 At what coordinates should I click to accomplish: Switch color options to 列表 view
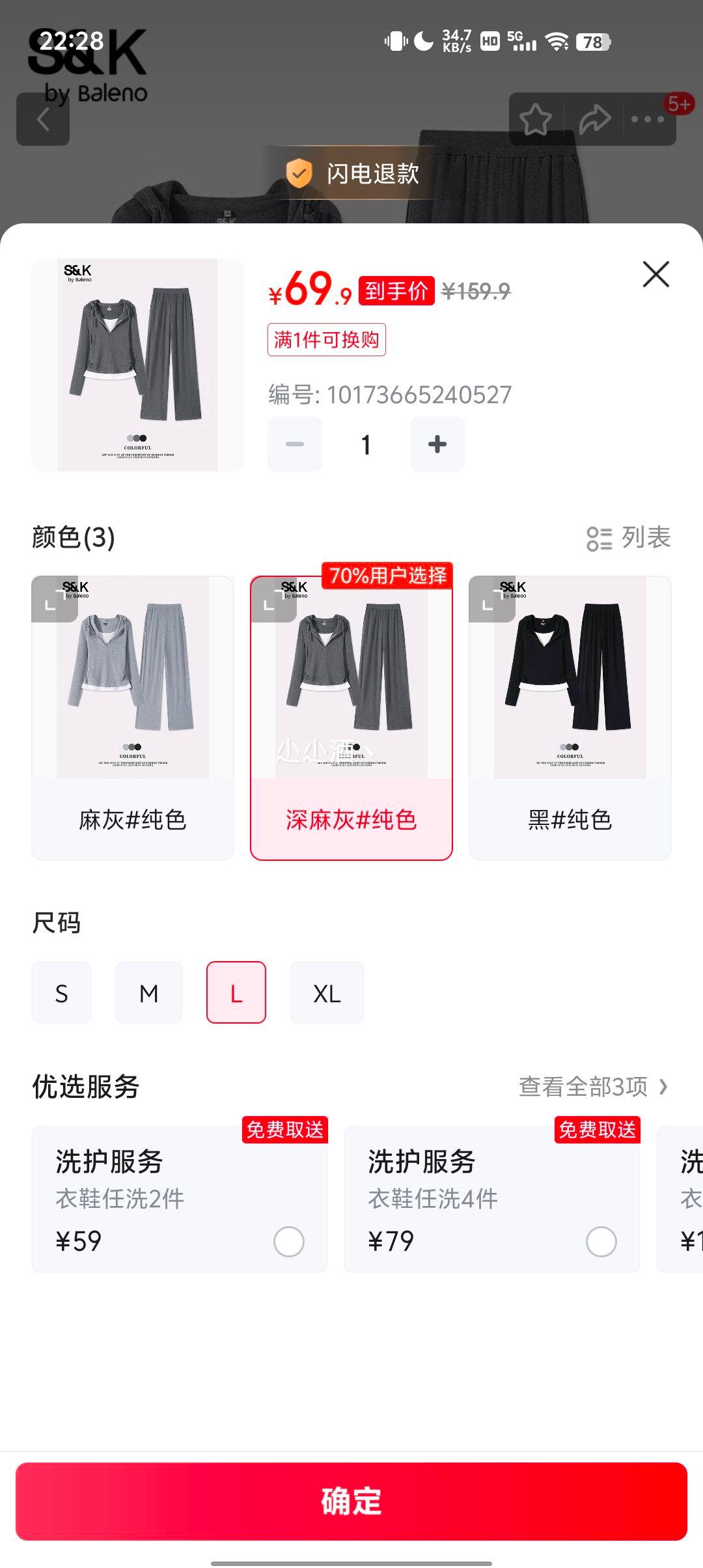click(628, 538)
